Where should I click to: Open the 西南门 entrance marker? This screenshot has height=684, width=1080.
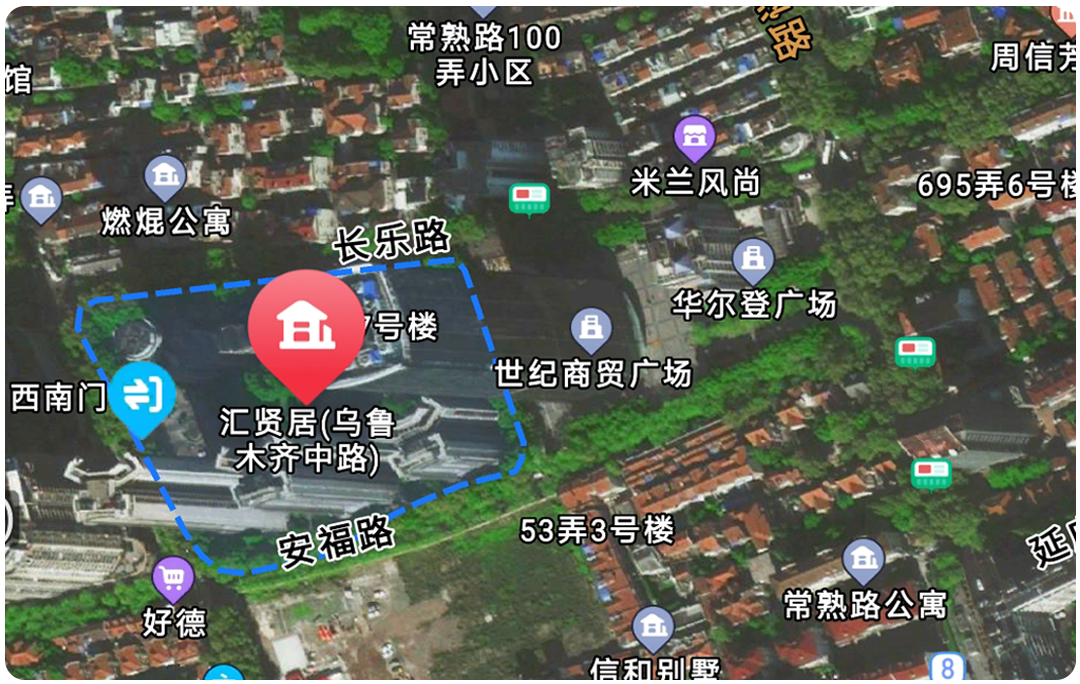click(x=143, y=396)
